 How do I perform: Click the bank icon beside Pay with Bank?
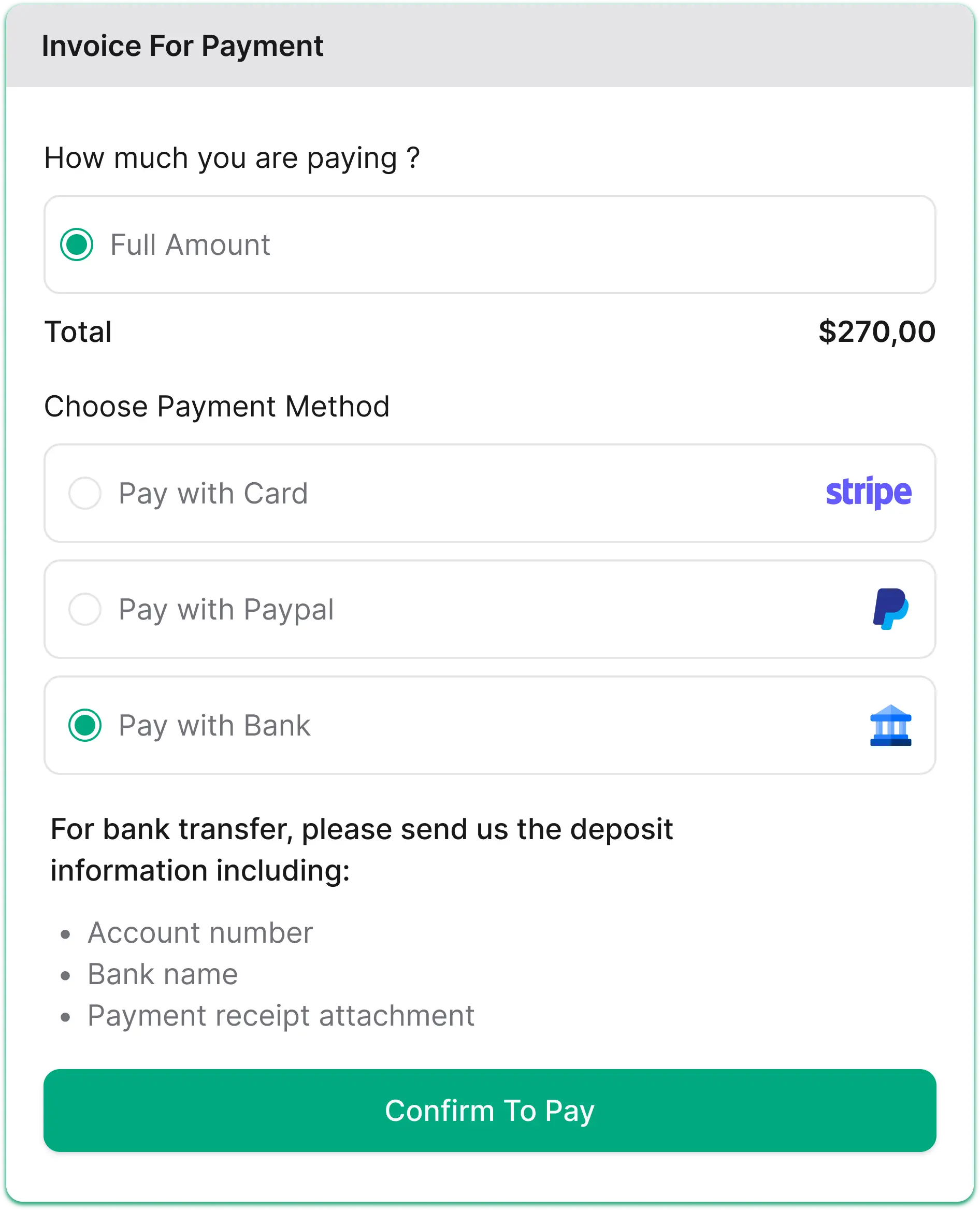[892, 726]
